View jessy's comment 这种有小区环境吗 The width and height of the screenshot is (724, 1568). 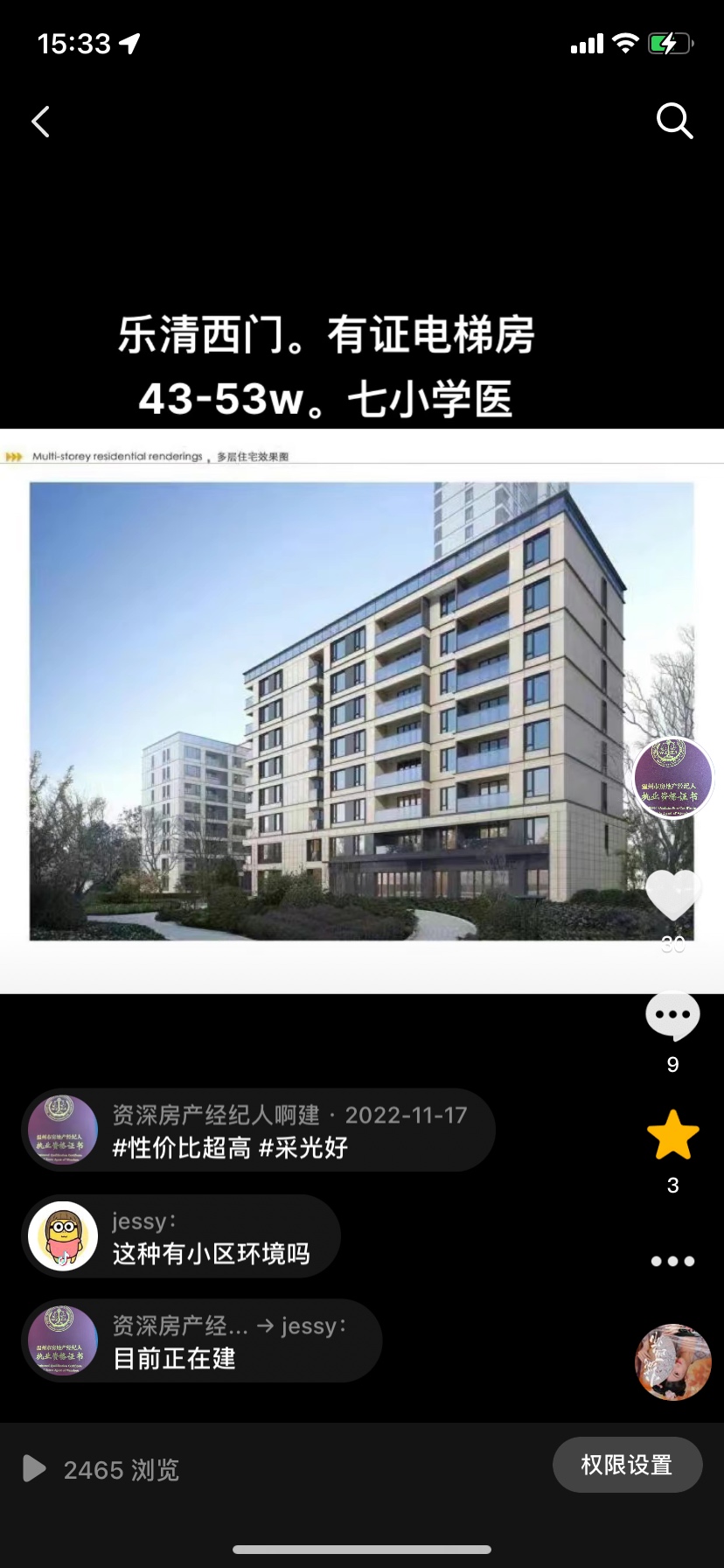[x=212, y=1254]
